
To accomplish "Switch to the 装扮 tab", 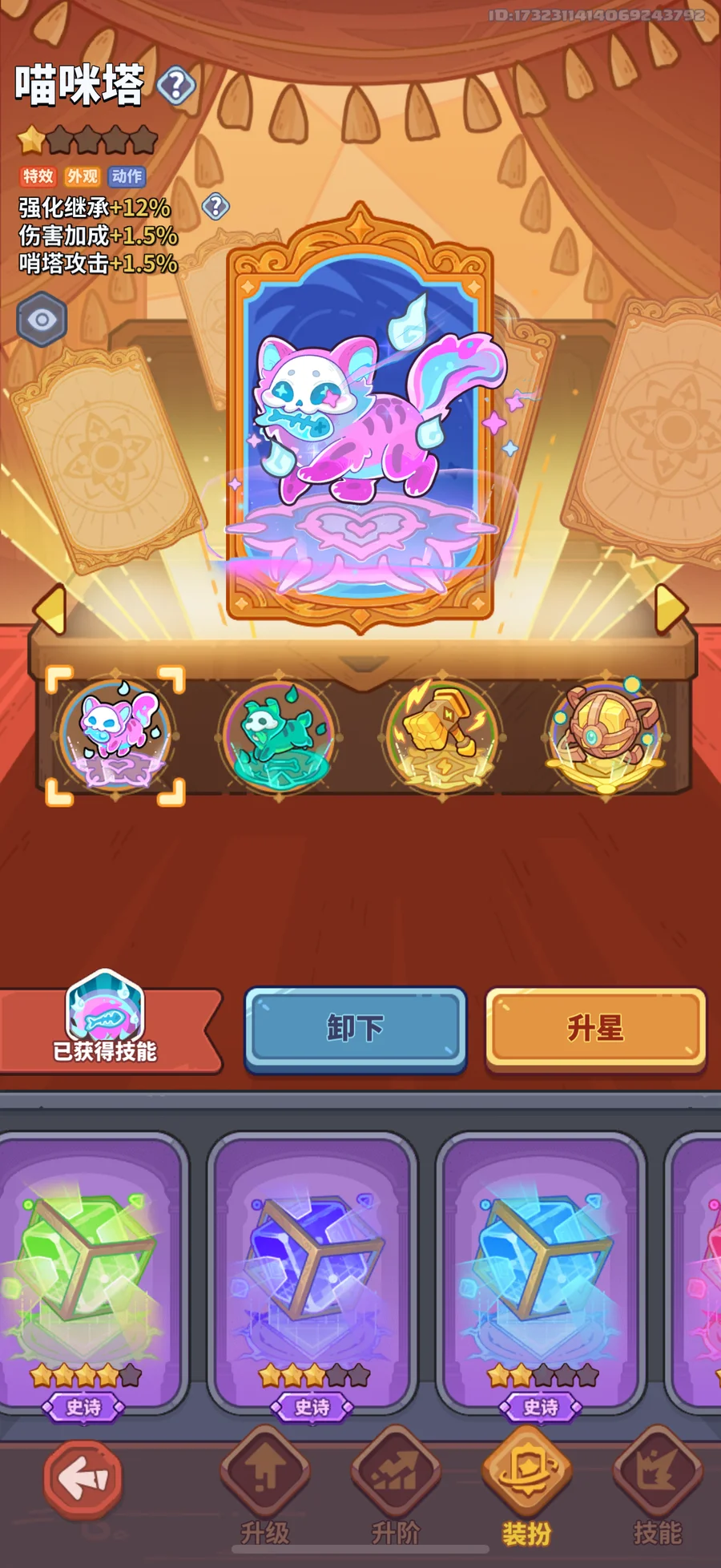I will point(526,1486).
